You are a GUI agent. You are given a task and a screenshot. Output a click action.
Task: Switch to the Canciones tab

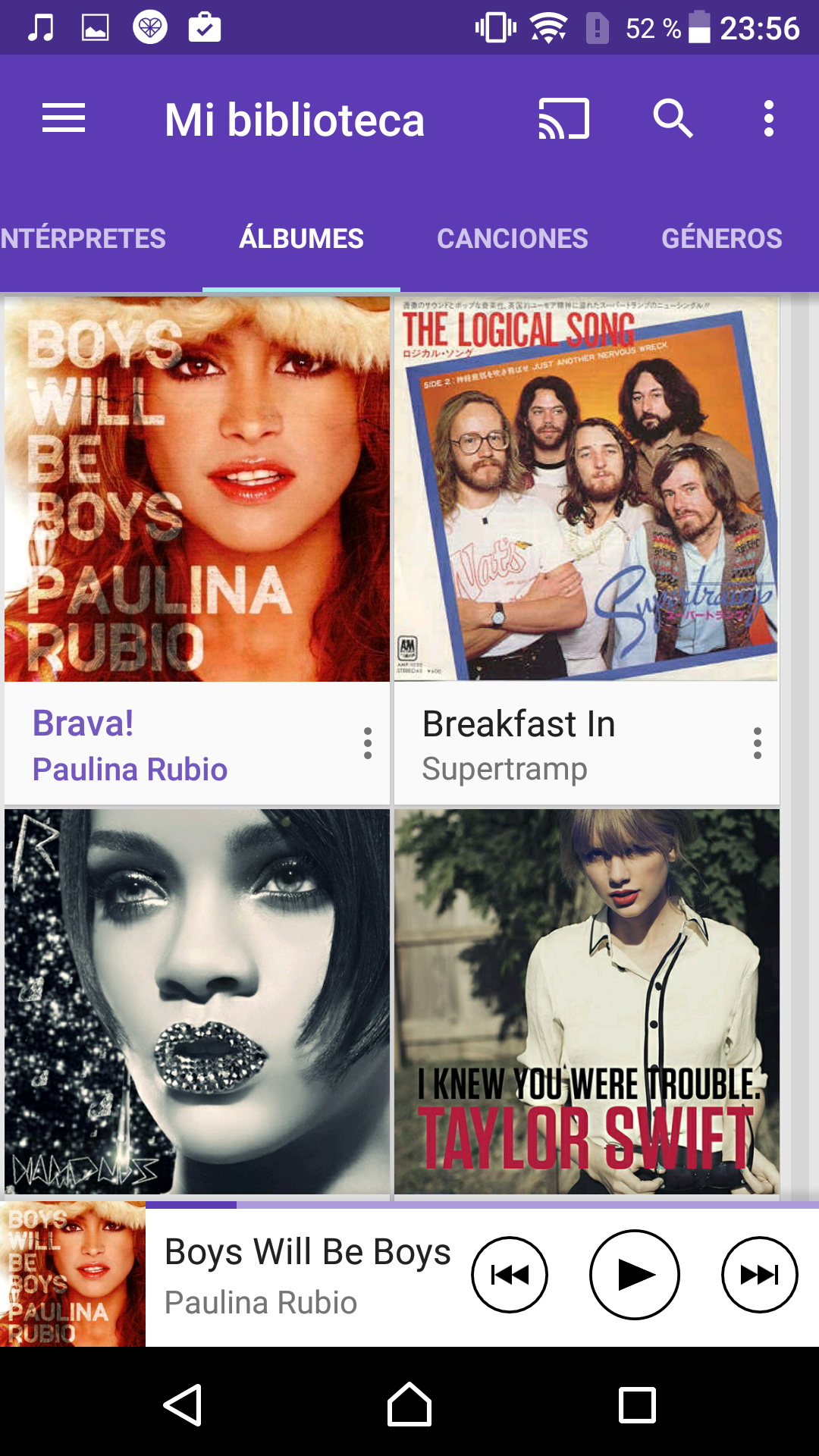coord(512,239)
